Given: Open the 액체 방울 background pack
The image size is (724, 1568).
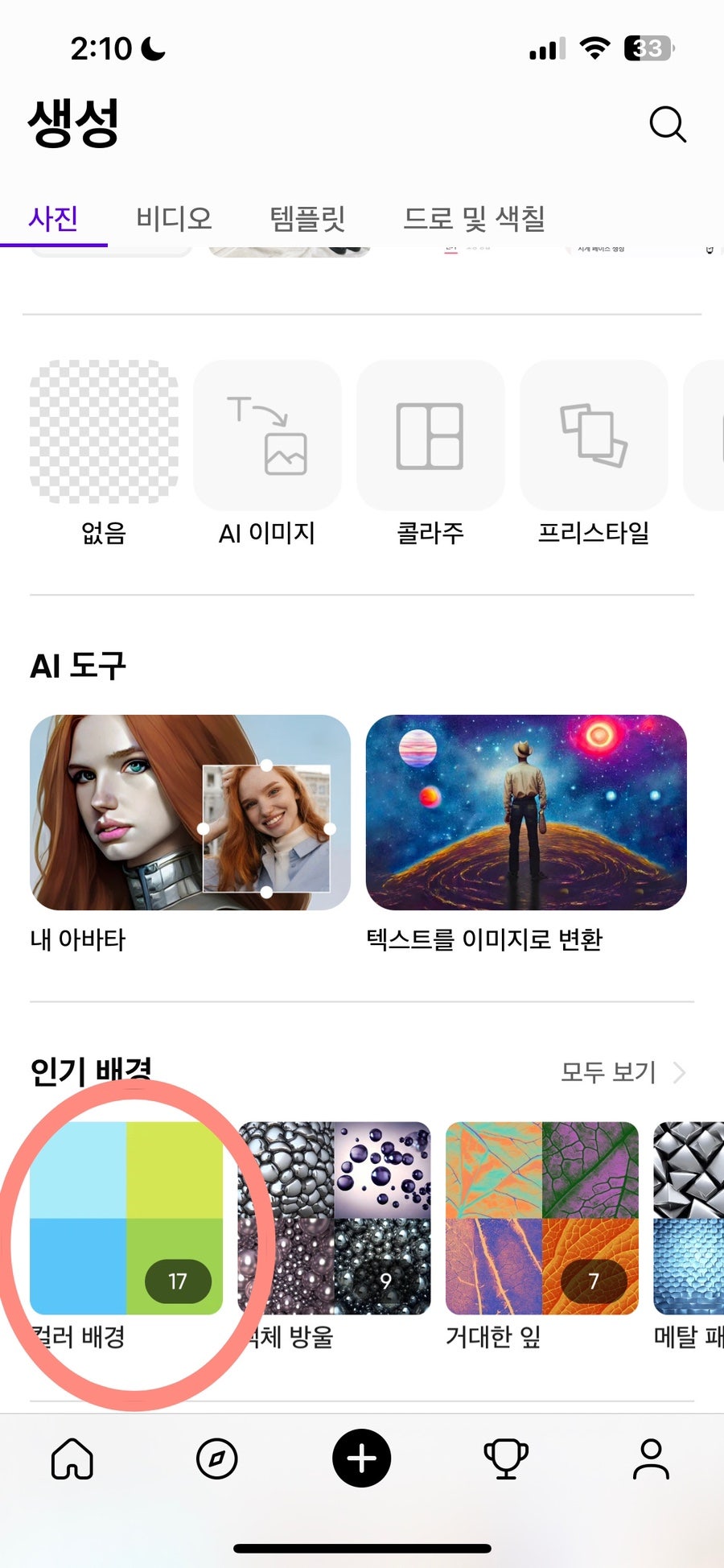Looking at the screenshot, I should pos(335,1218).
